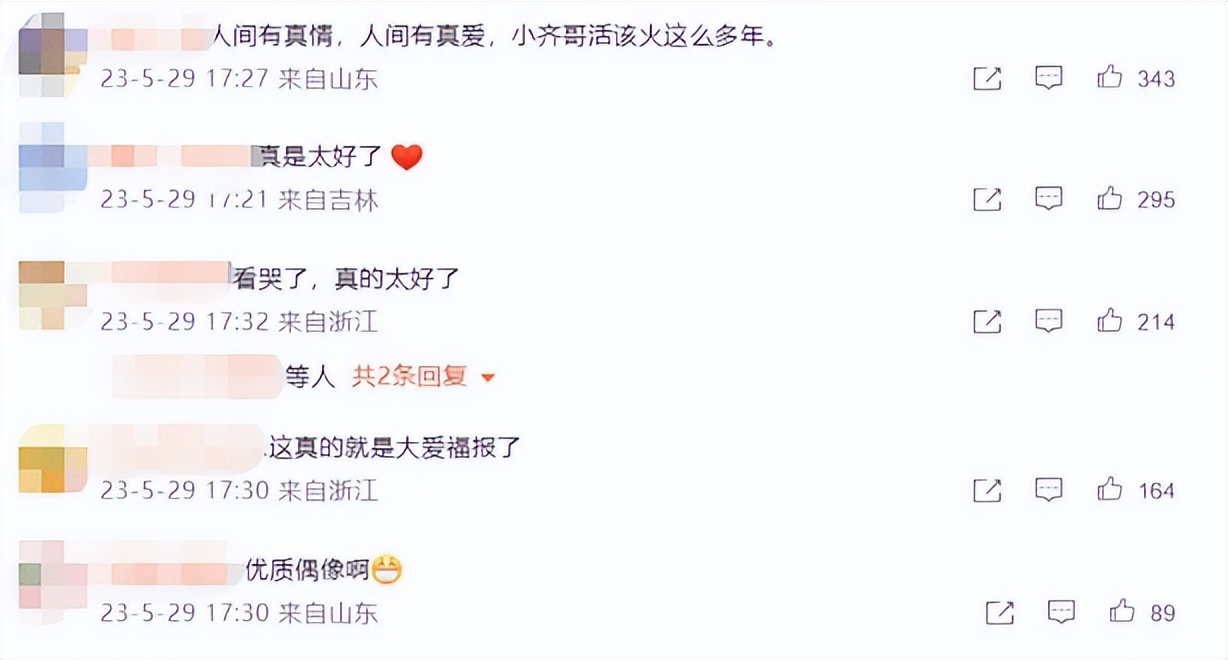Screen dimensions: 1228x660
Task: Reply to the comment "这真的就是大爱福报了"
Action: 1048,490
